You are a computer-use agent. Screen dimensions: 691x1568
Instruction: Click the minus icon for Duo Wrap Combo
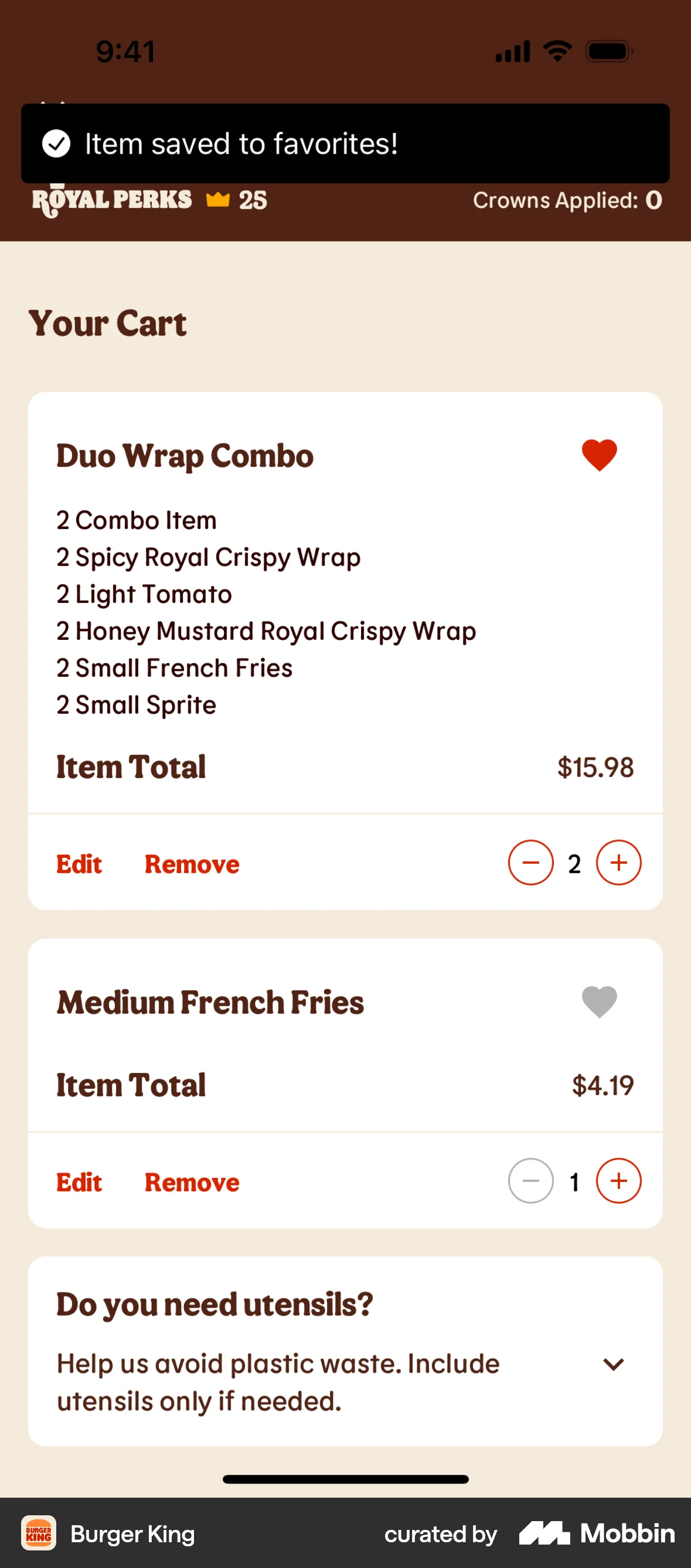point(530,863)
